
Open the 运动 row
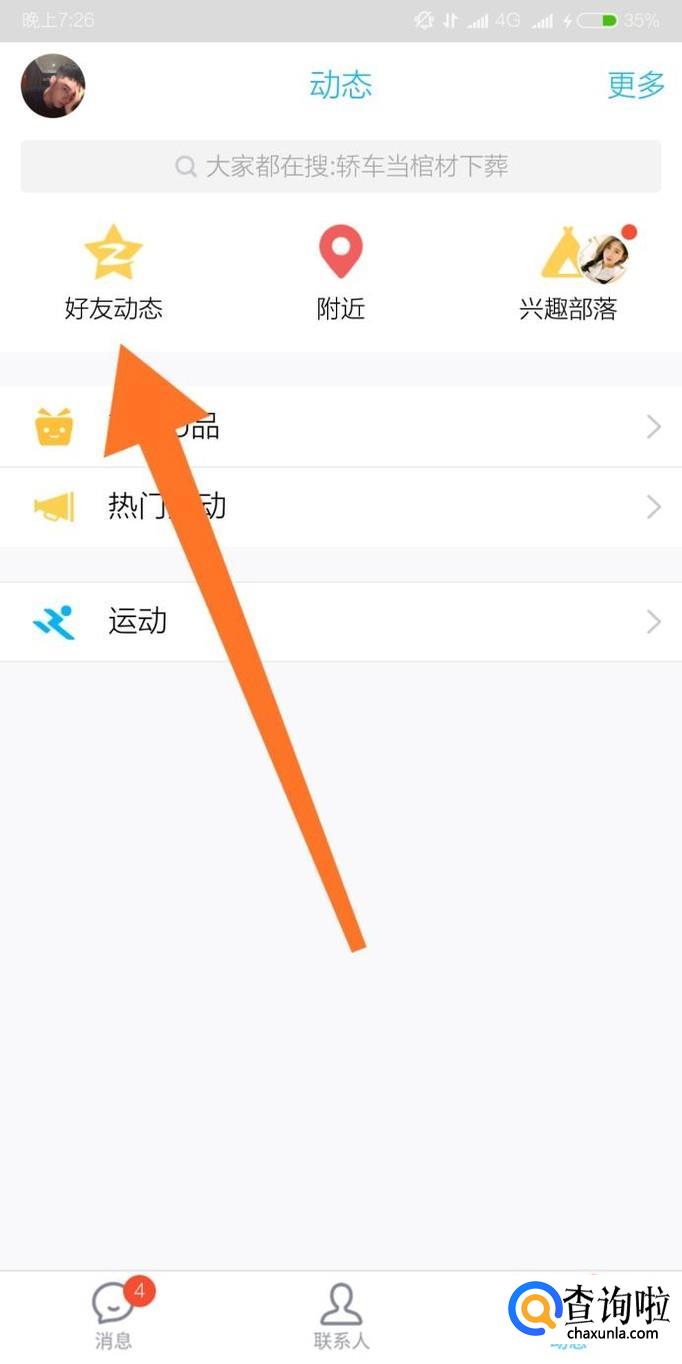[x=340, y=622]
